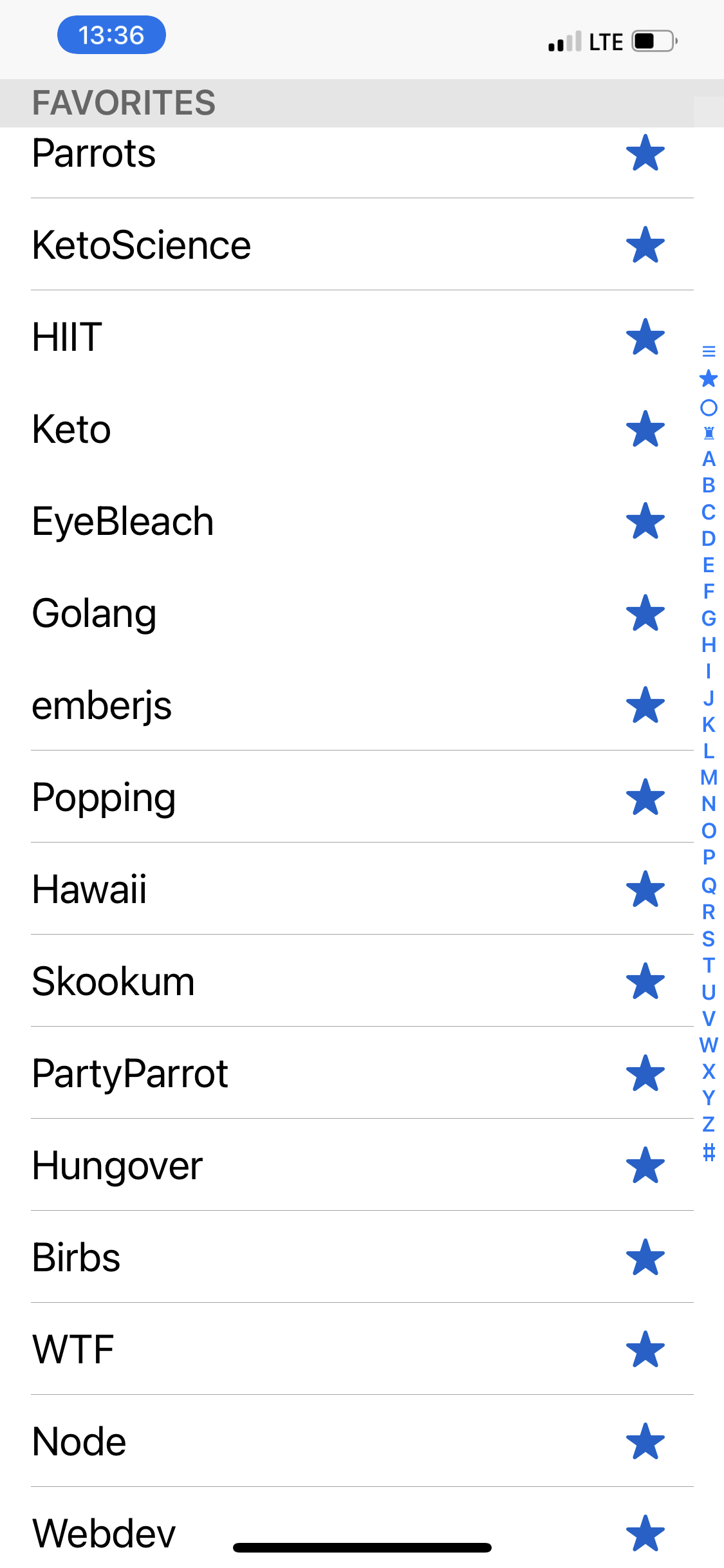The image size is (724, 1568).
Task: Tap the list icon atop the index sidebar
Action: pyautogui.click(x=708, y=351)
